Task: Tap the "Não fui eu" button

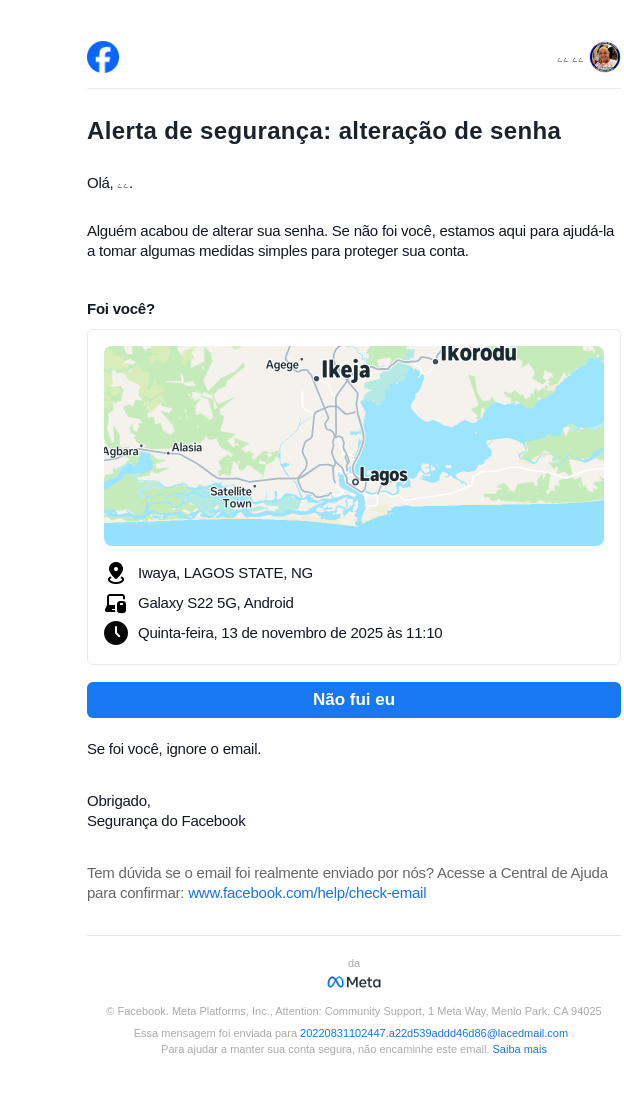Action: pos(353,700)
